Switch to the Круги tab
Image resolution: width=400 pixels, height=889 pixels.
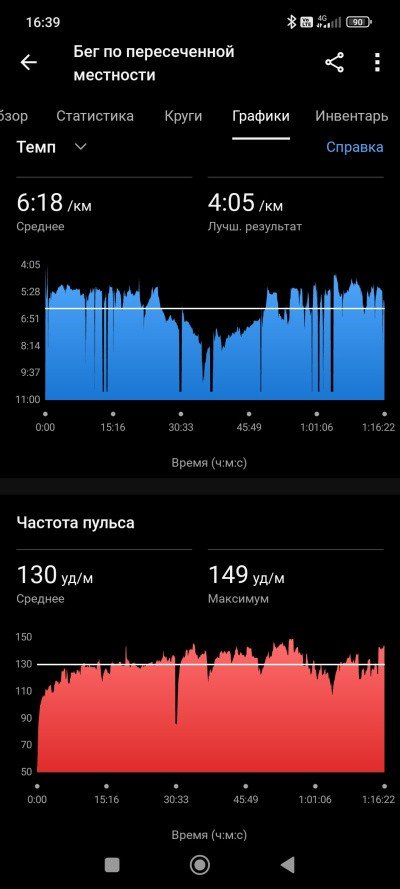[183, 116]
